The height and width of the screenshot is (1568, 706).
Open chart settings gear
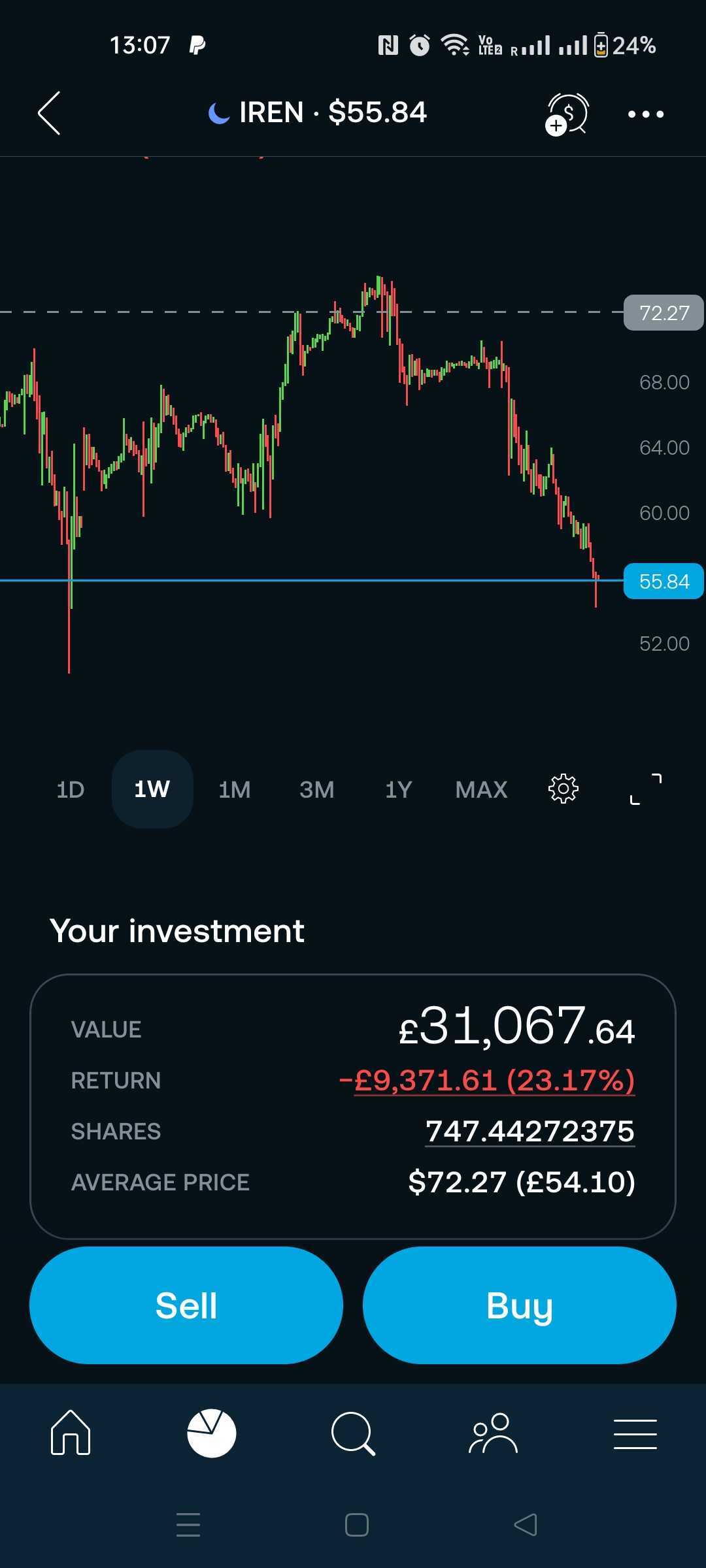[563, 789]
